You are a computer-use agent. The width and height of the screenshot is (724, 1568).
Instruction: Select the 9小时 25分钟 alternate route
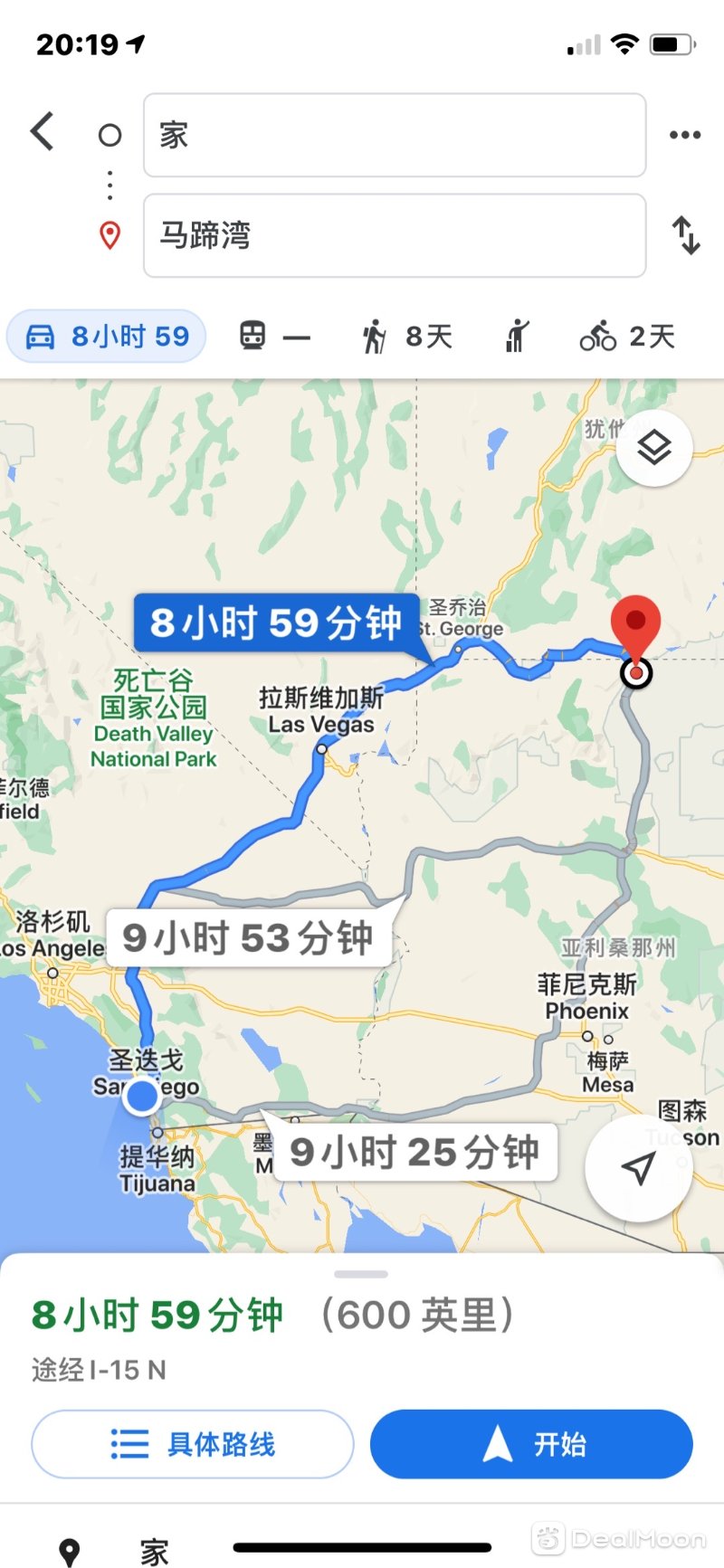[x=414, y=1153]
